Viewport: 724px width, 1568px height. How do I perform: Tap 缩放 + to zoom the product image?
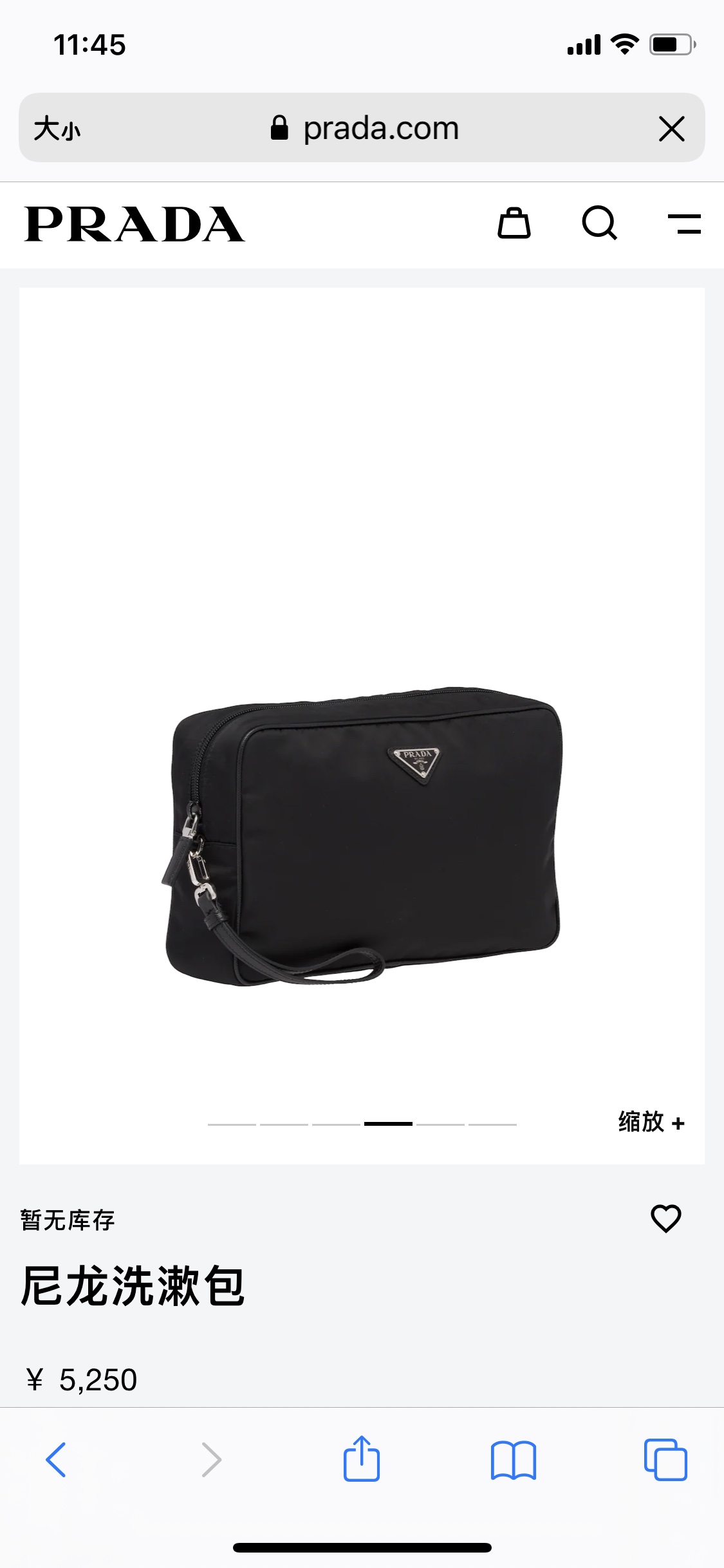pyautogui.click(x=651, y=1122)
